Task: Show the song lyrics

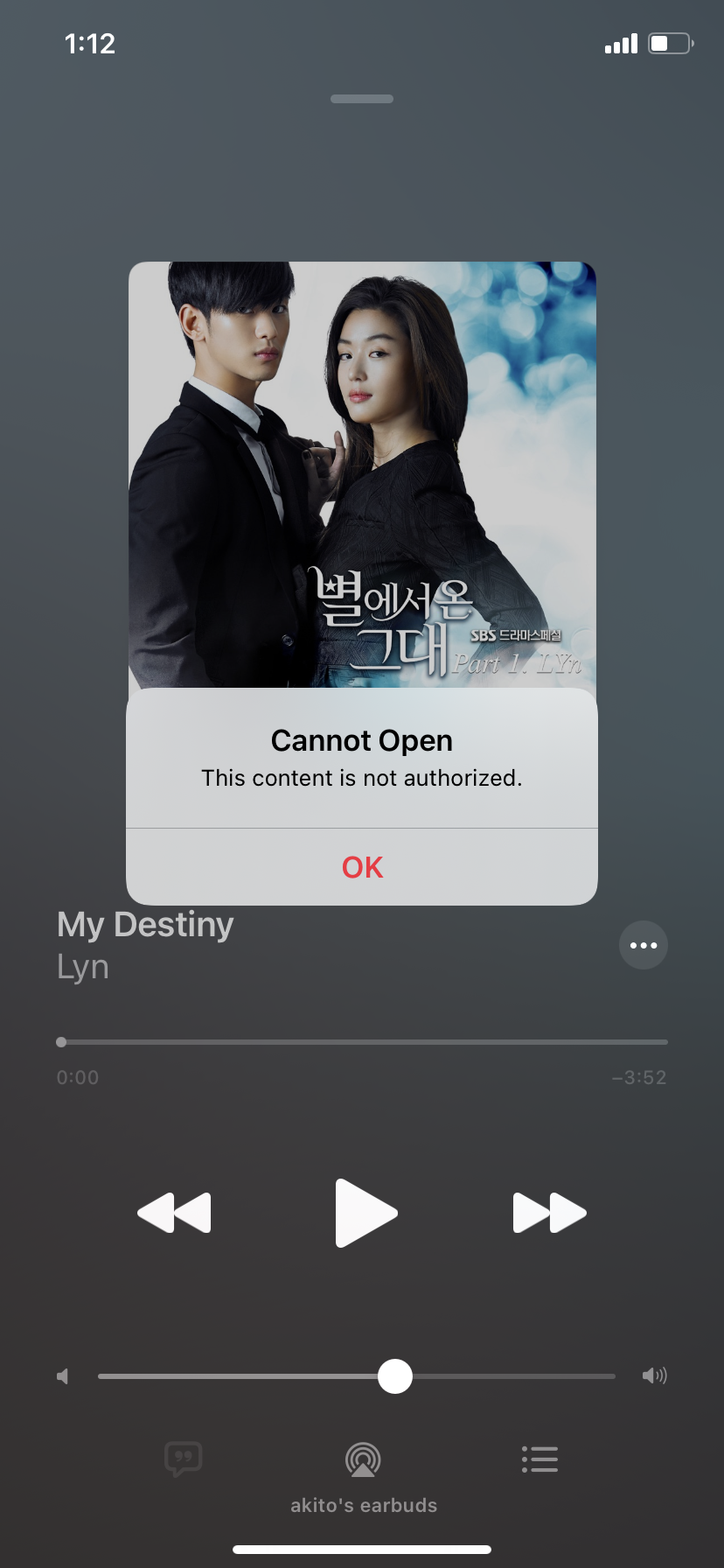Action: [184, 1459]
